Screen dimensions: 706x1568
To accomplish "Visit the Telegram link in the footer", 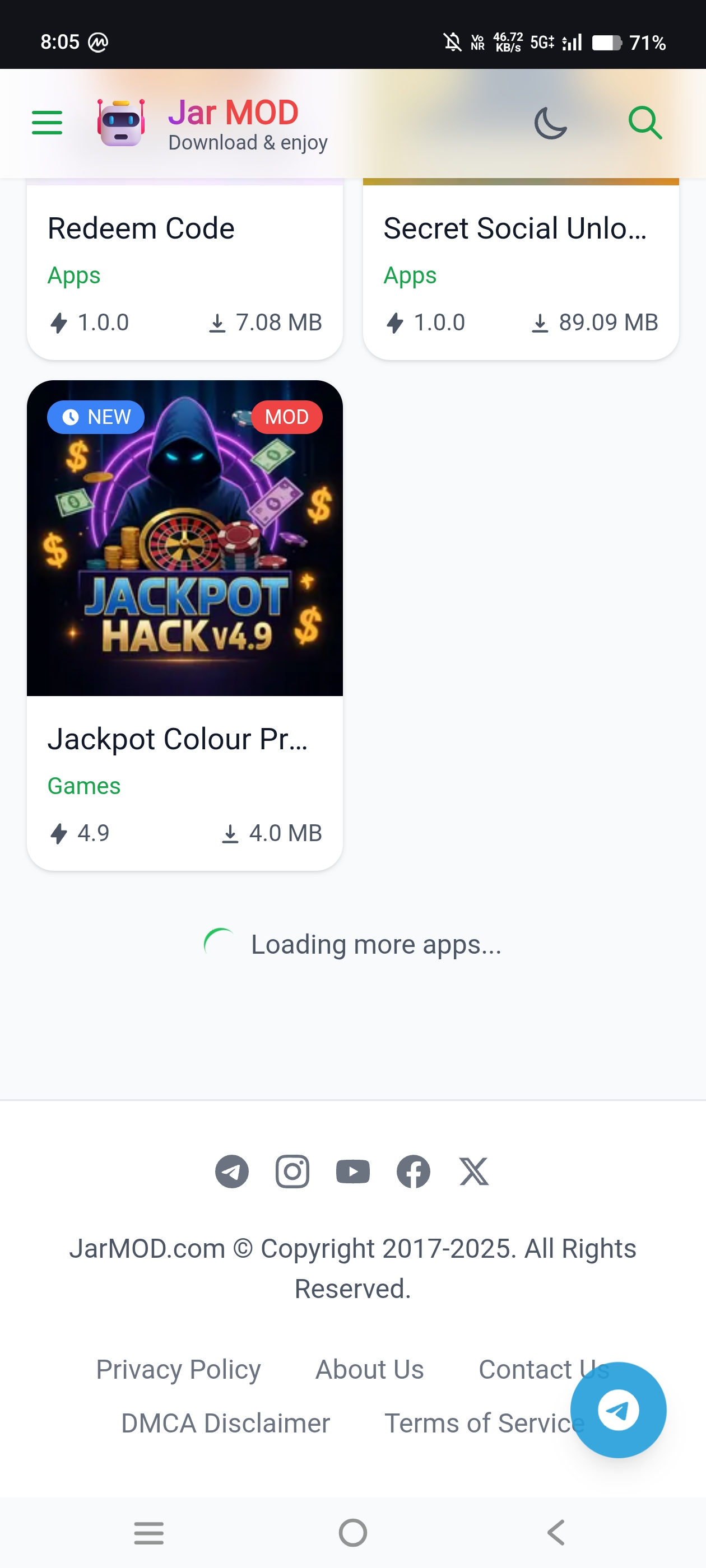I will point(232,1171).
